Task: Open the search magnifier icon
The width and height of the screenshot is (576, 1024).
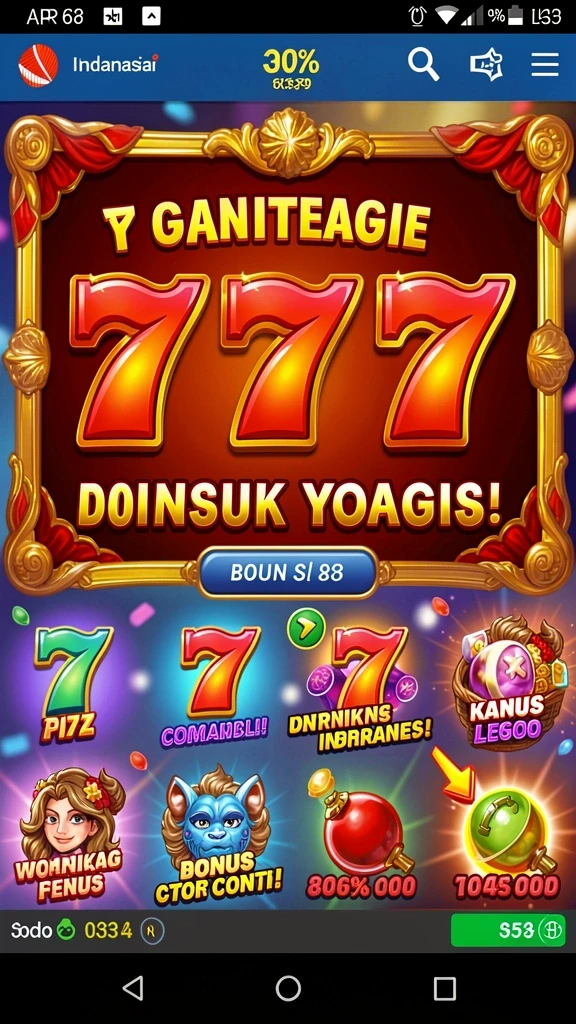Action: 423,65
